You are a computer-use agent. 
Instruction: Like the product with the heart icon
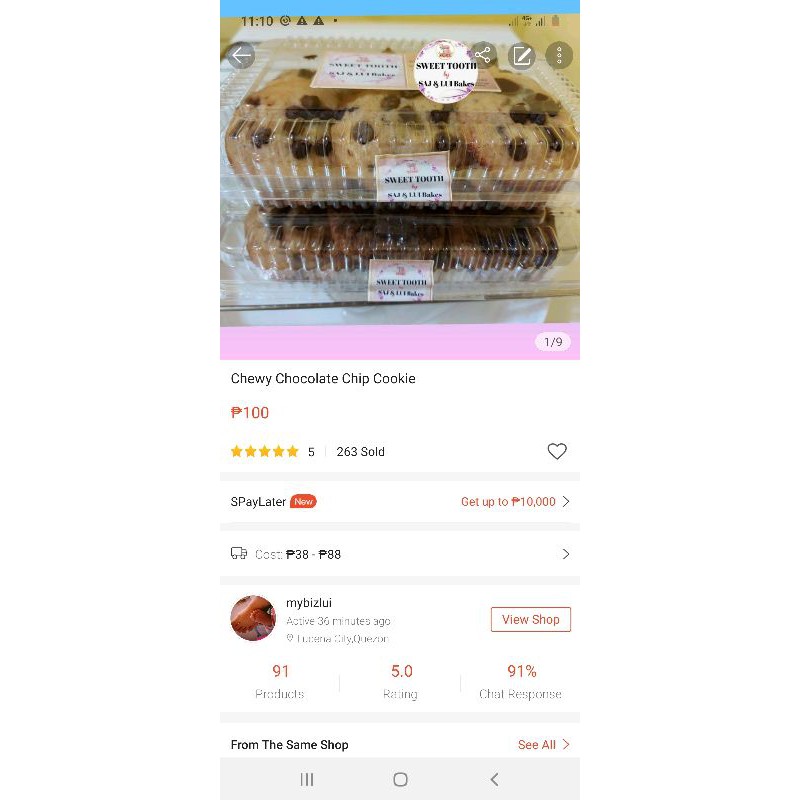(557, 452)
